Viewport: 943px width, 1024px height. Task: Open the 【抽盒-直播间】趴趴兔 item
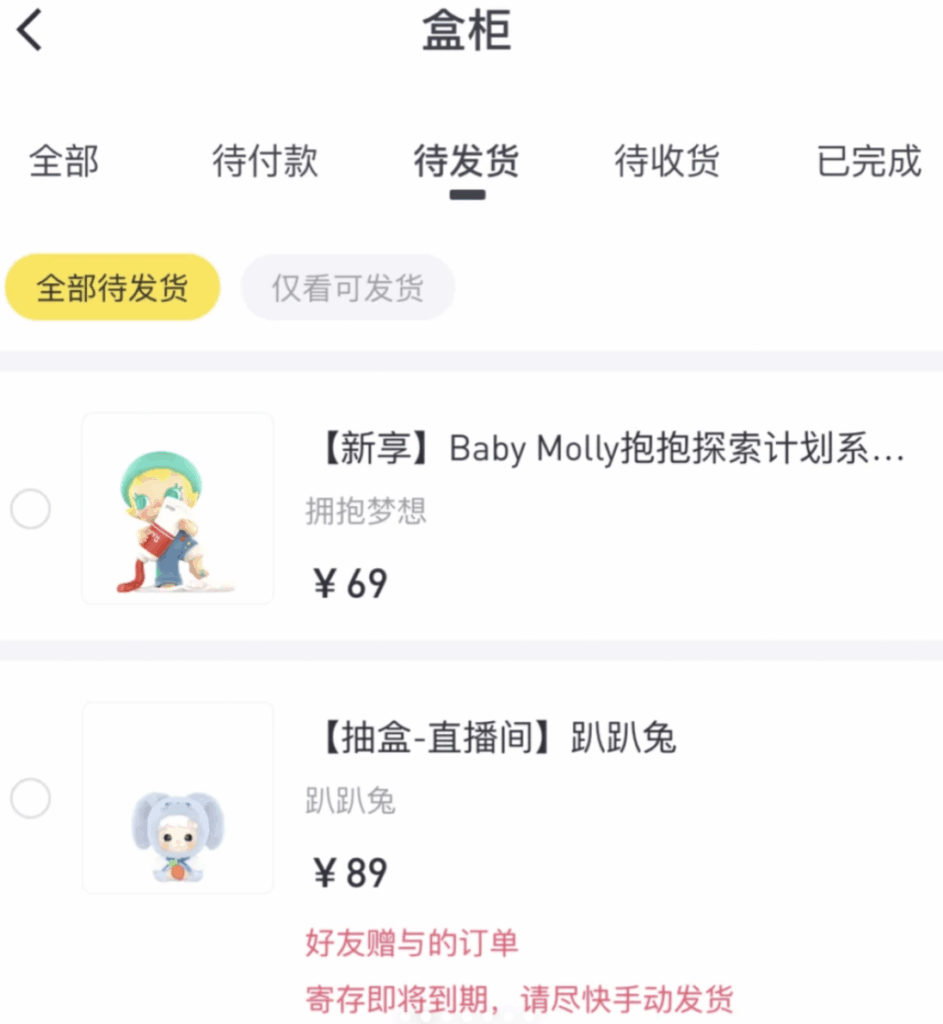click(490, 739)
